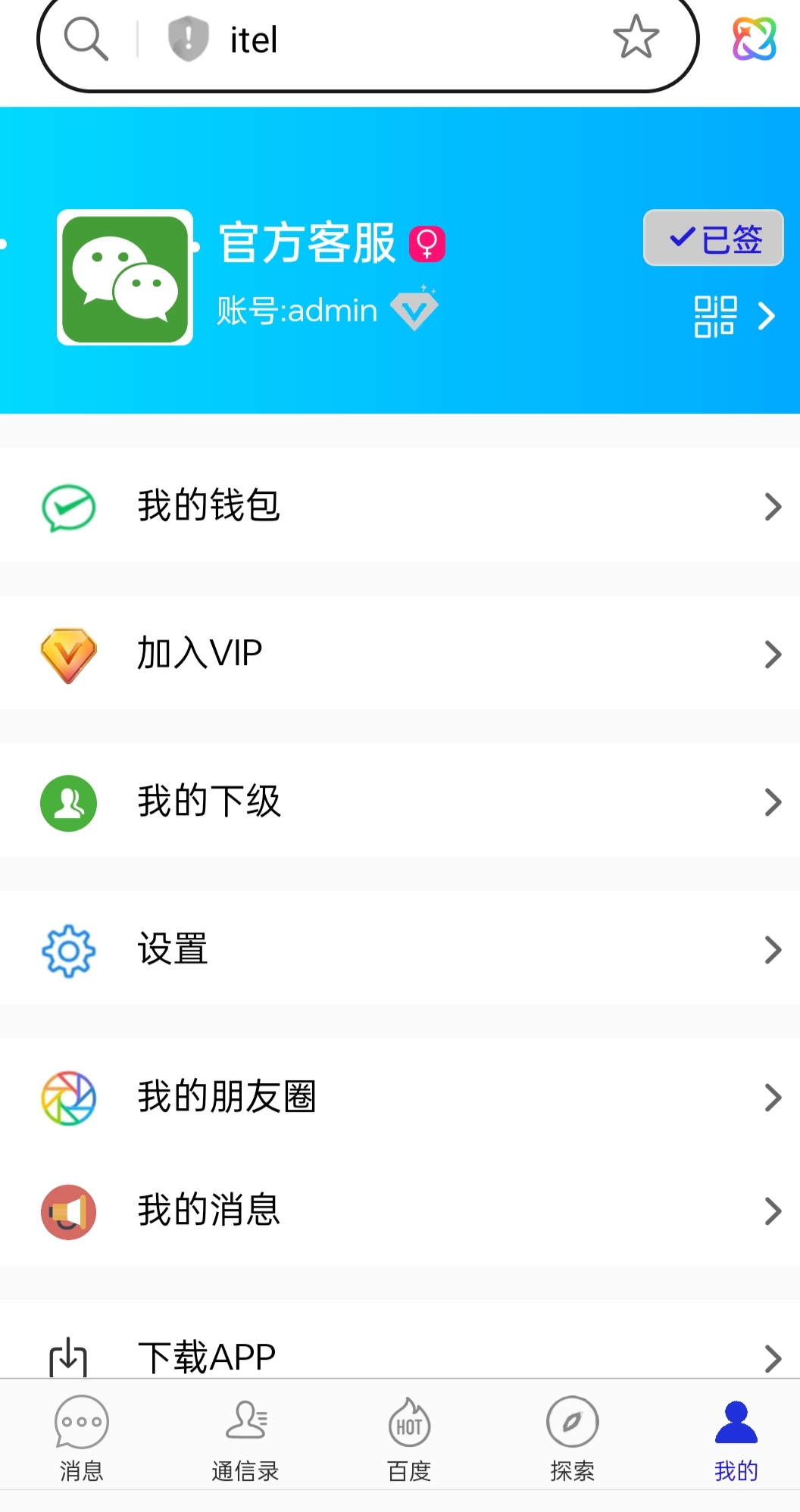800x1512 pixels.
Task: Click the arrow next to the QR code
Action: [767, 316]
